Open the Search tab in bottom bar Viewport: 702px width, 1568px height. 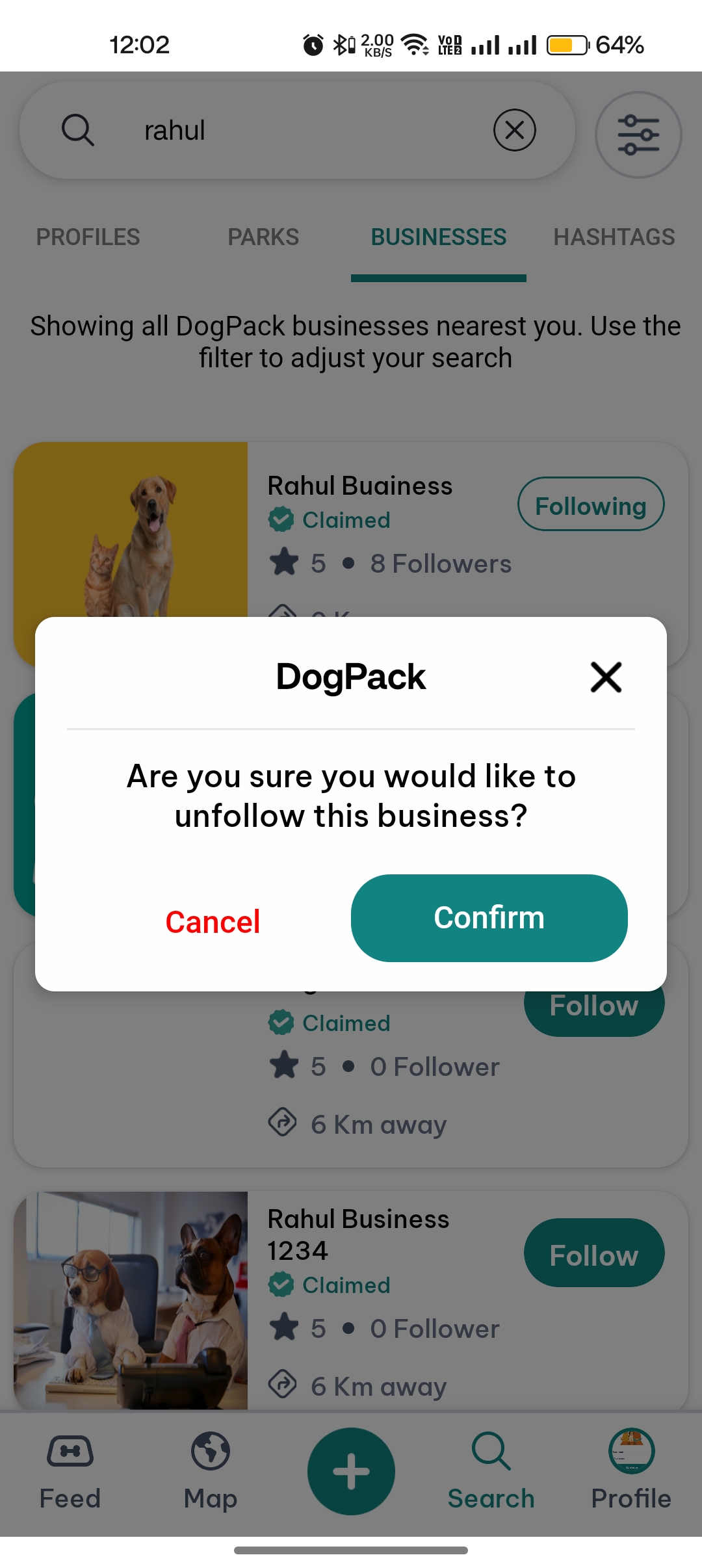pos(491,1472)
